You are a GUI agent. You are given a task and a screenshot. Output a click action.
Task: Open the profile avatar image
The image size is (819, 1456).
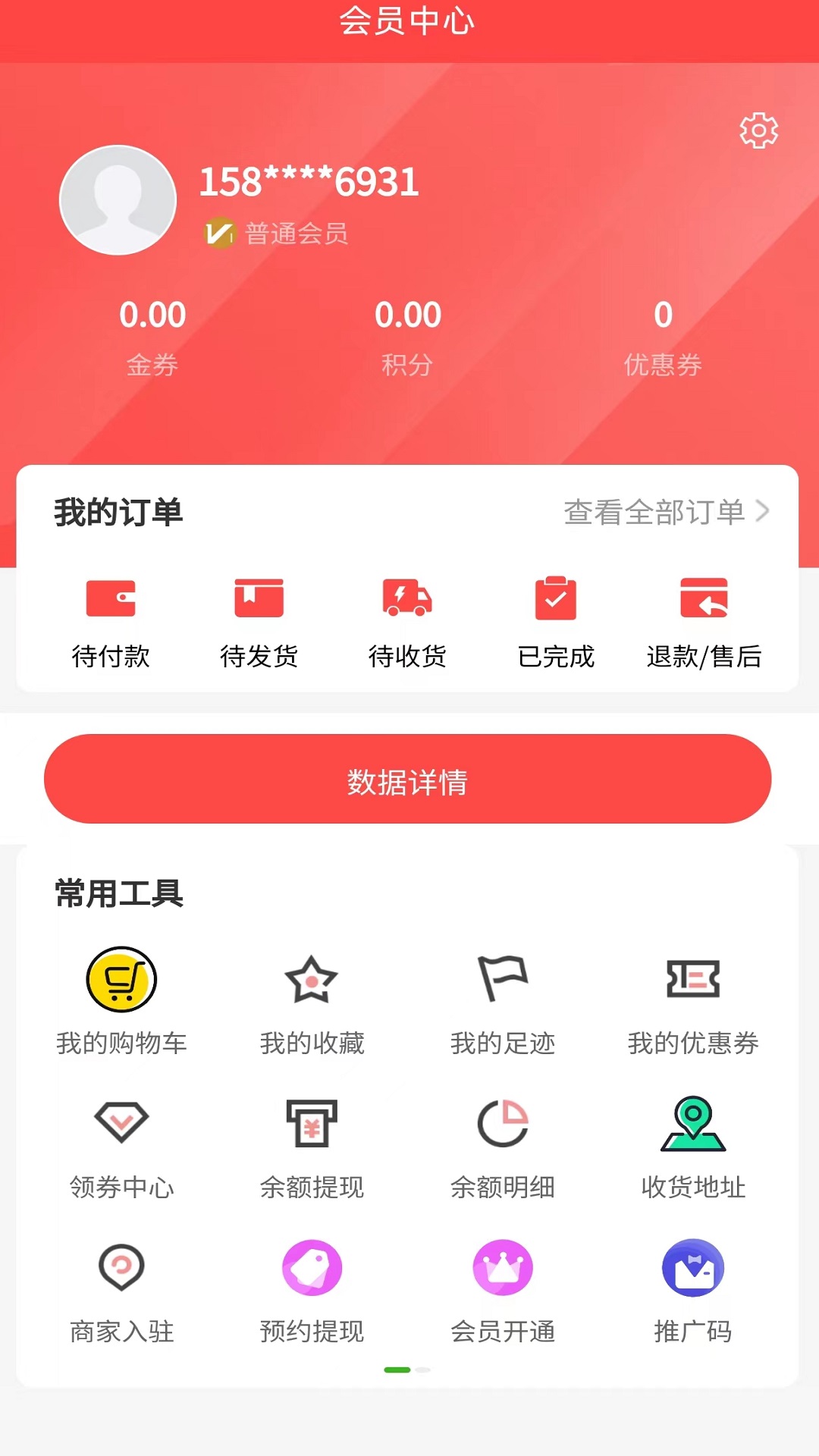(x=118, y=200)
